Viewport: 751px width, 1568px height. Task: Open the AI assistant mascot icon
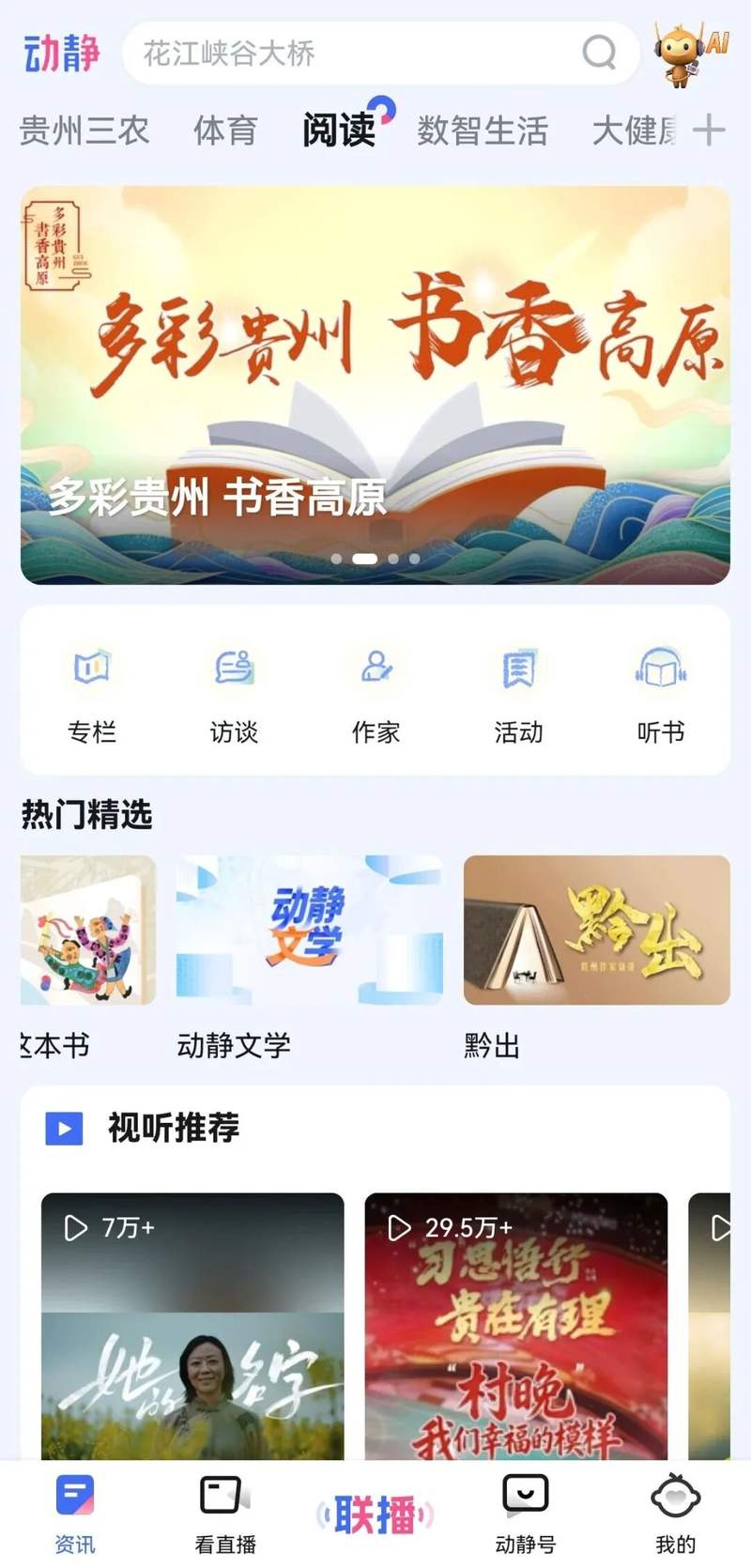click(690, 54)
